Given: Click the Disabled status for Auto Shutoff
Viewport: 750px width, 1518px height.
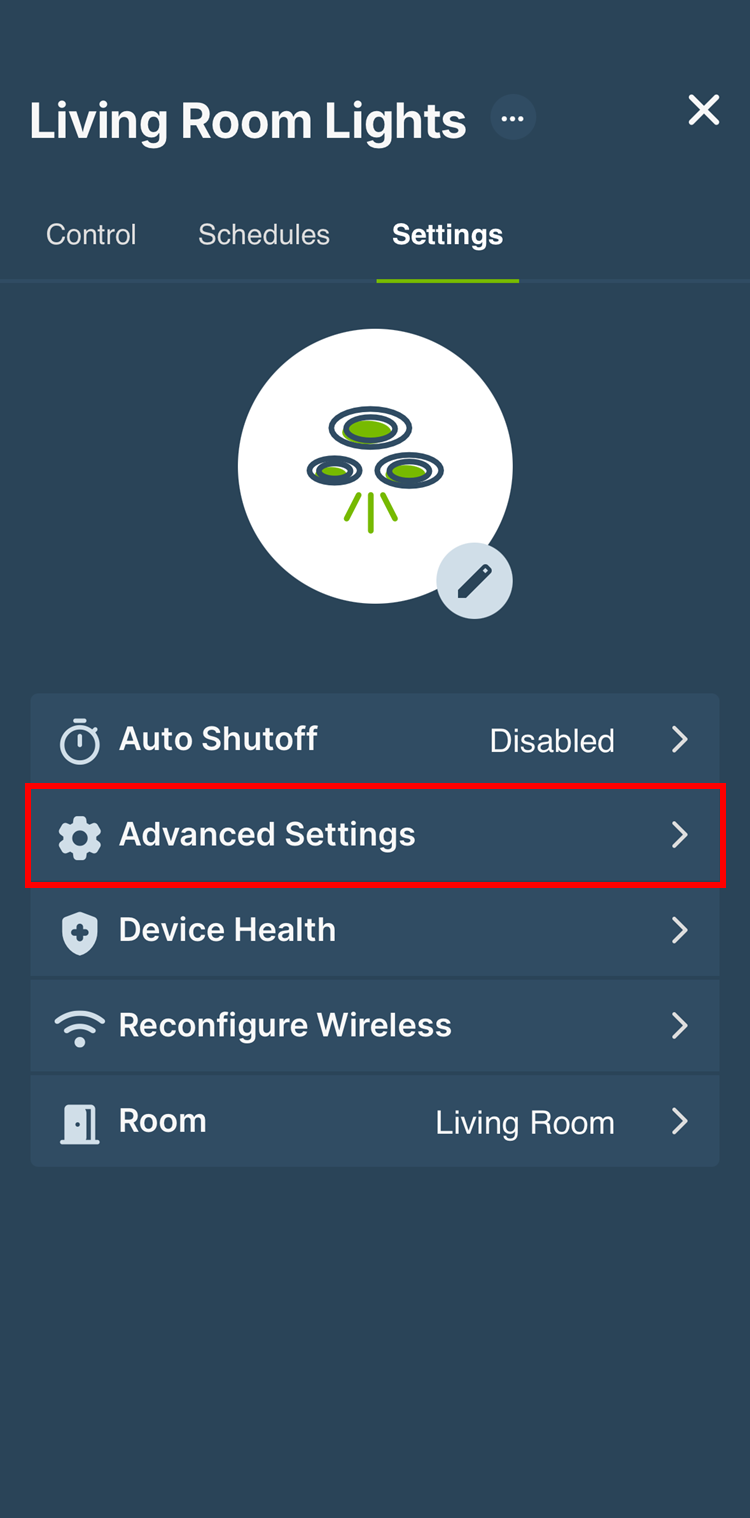Looking at the screenshot, I should point(552,740).
